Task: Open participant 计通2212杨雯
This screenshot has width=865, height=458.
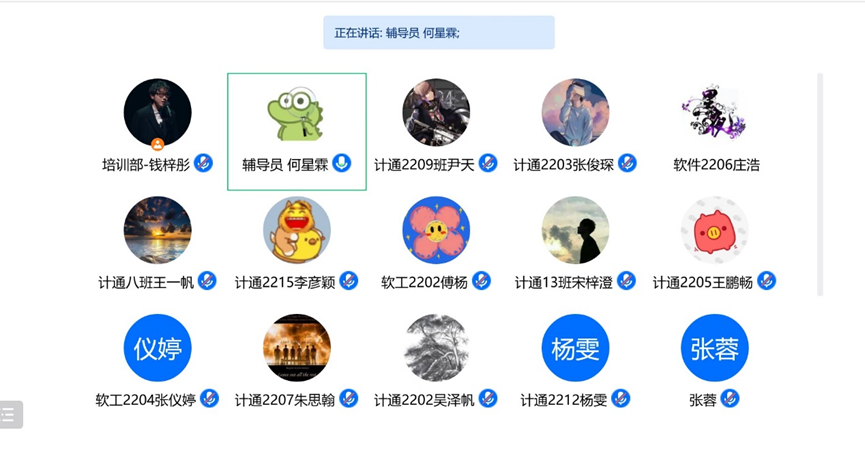Action: pos(575,348)
